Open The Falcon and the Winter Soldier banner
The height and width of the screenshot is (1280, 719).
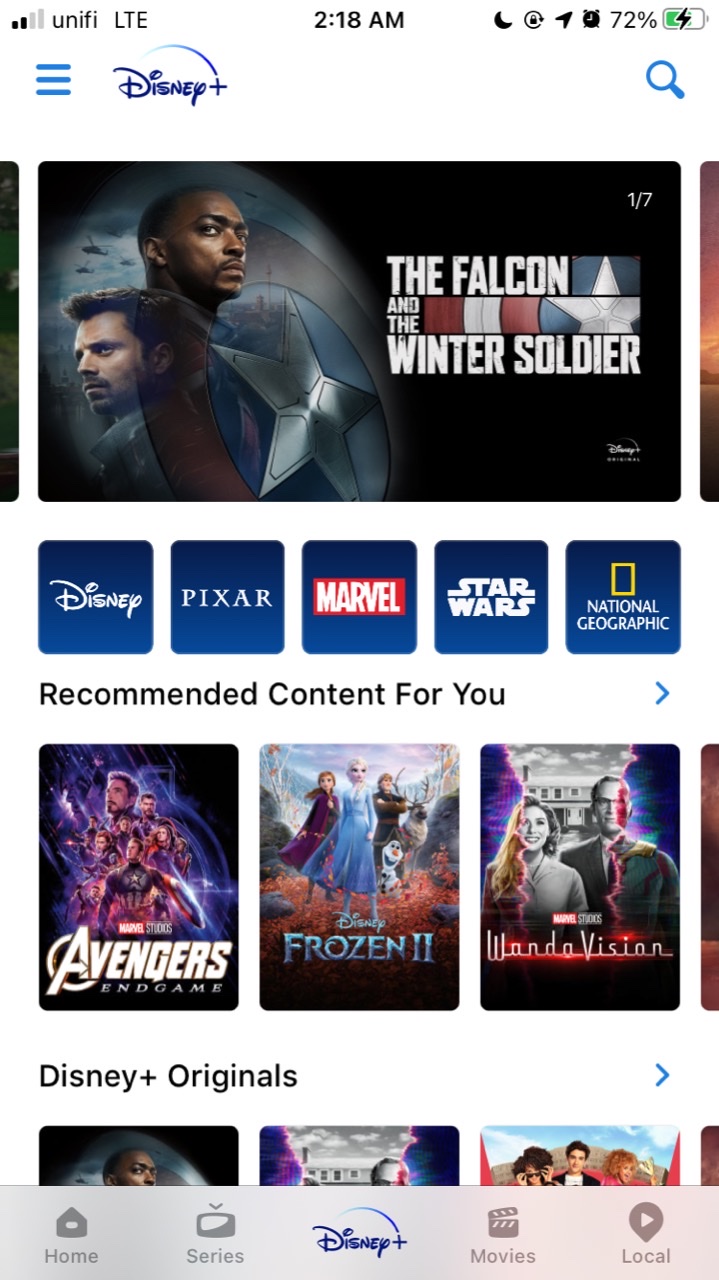point(359,331)
